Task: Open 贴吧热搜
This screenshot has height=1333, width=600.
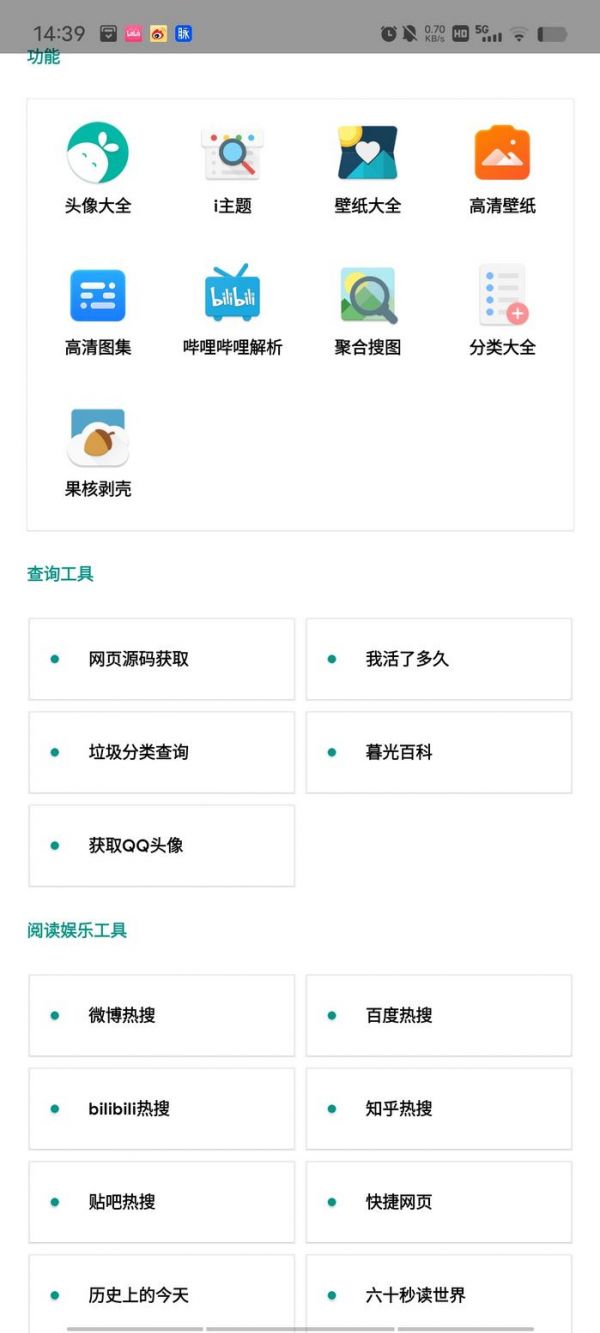Action: pos(162,1201)
